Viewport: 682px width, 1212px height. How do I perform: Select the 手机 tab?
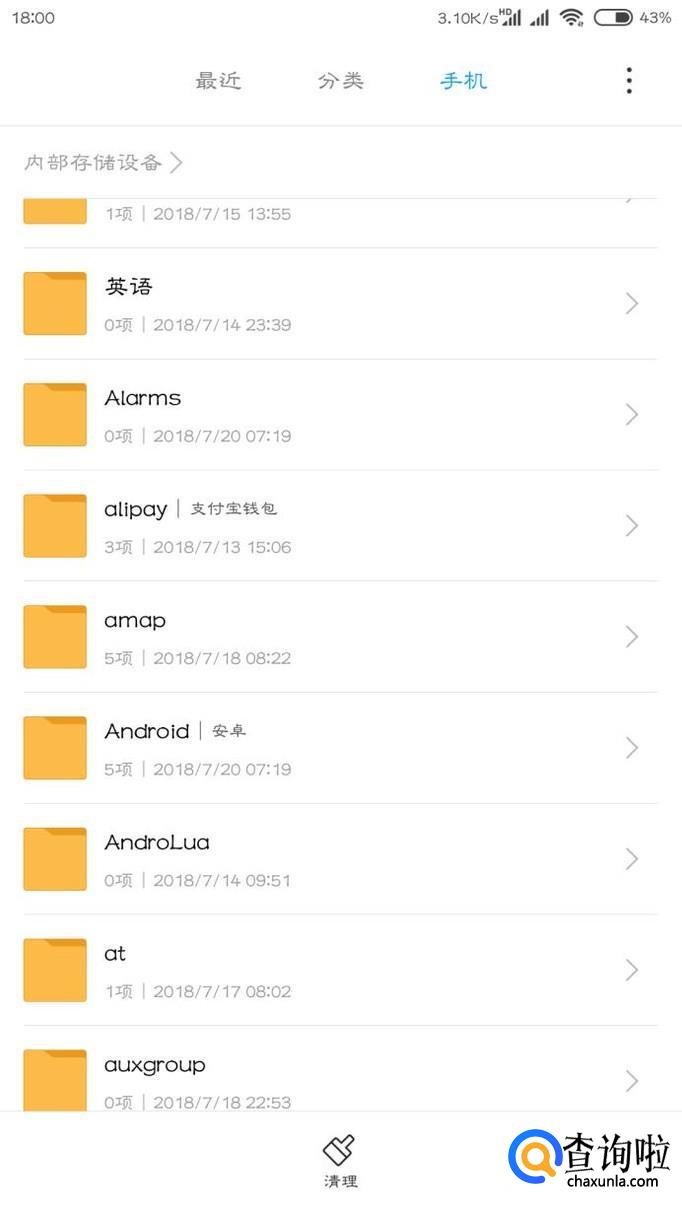point(463,81)
